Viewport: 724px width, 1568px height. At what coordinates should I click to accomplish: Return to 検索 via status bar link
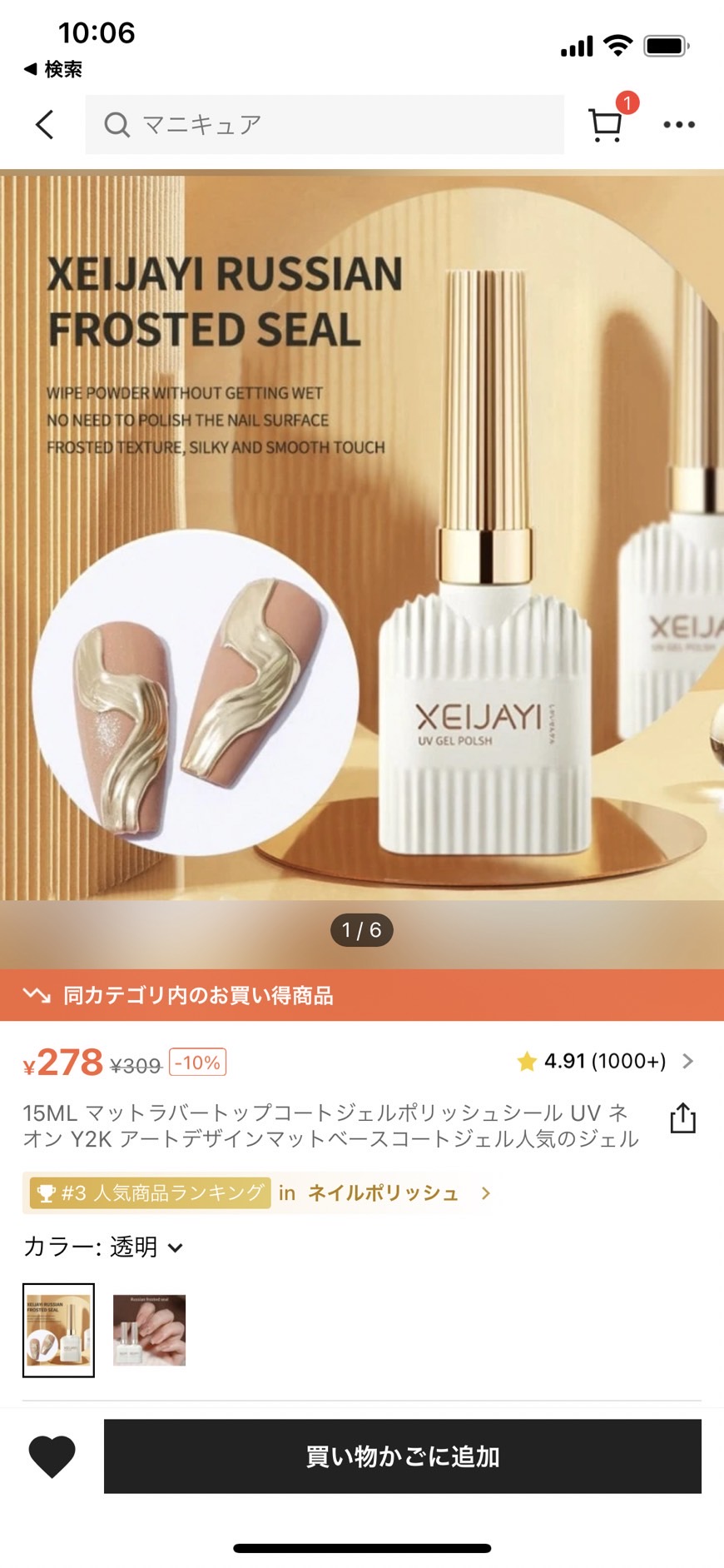coord(53,69)
